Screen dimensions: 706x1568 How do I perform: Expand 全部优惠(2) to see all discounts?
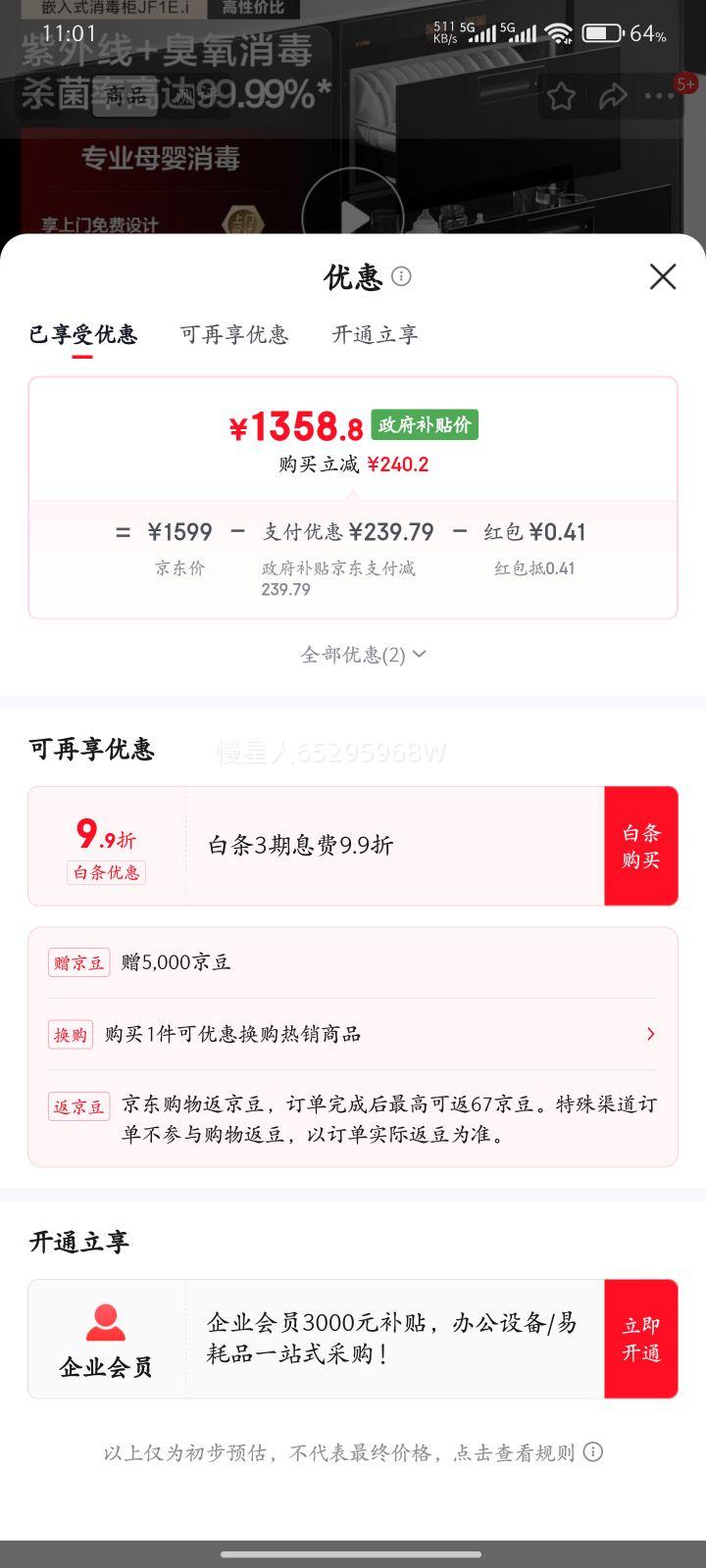point(362,654)
